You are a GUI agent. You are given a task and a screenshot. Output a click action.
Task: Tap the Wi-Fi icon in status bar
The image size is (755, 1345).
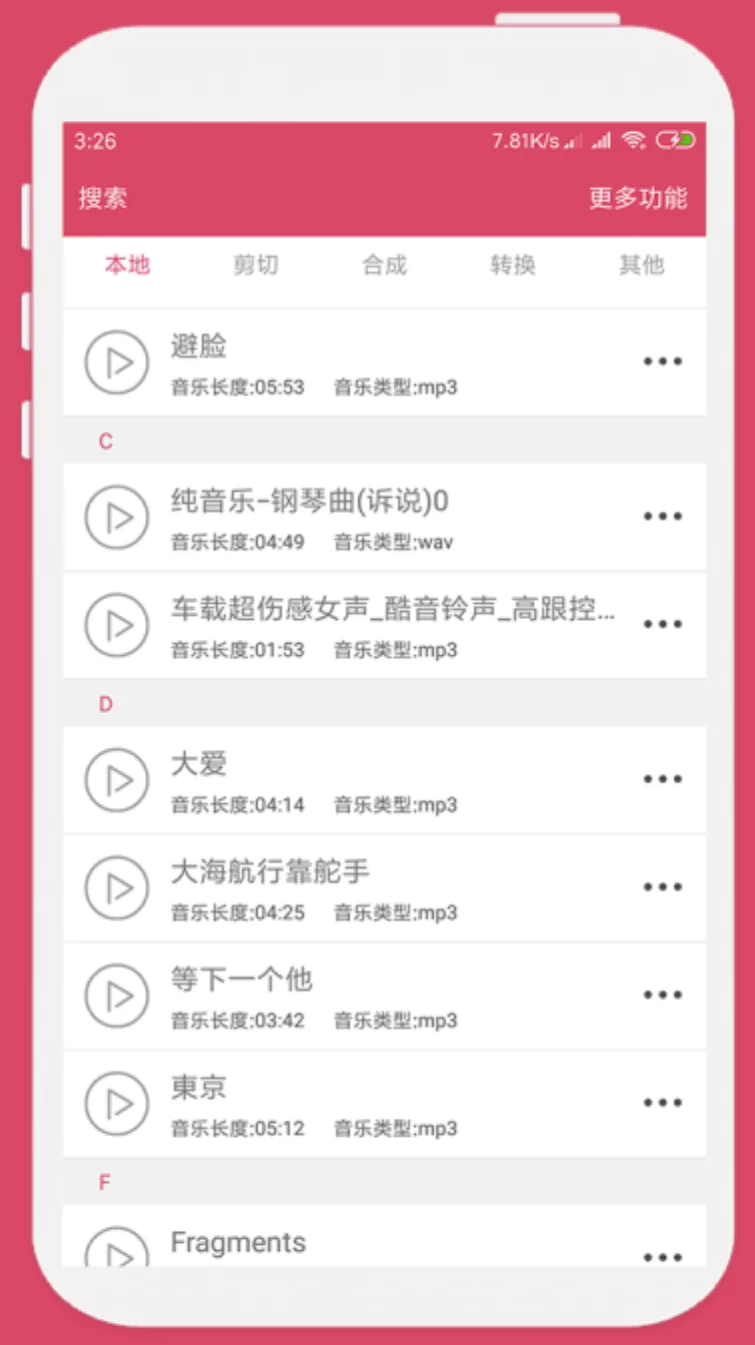pyautogui.click(x=634, y=141)
